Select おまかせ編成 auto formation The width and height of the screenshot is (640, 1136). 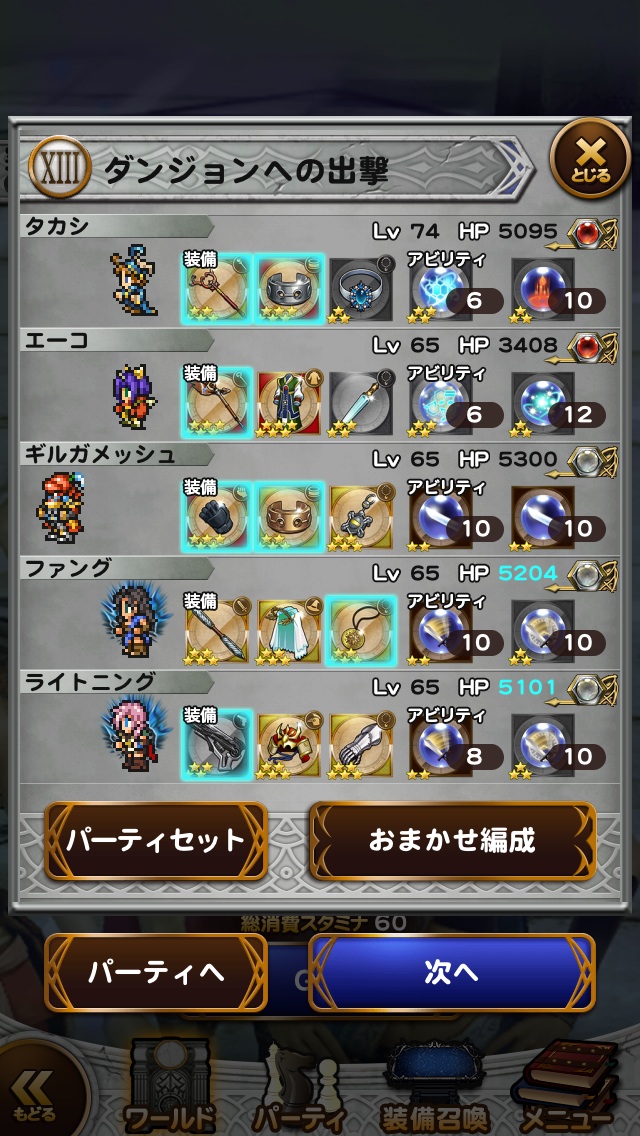[x=452, y=840]
